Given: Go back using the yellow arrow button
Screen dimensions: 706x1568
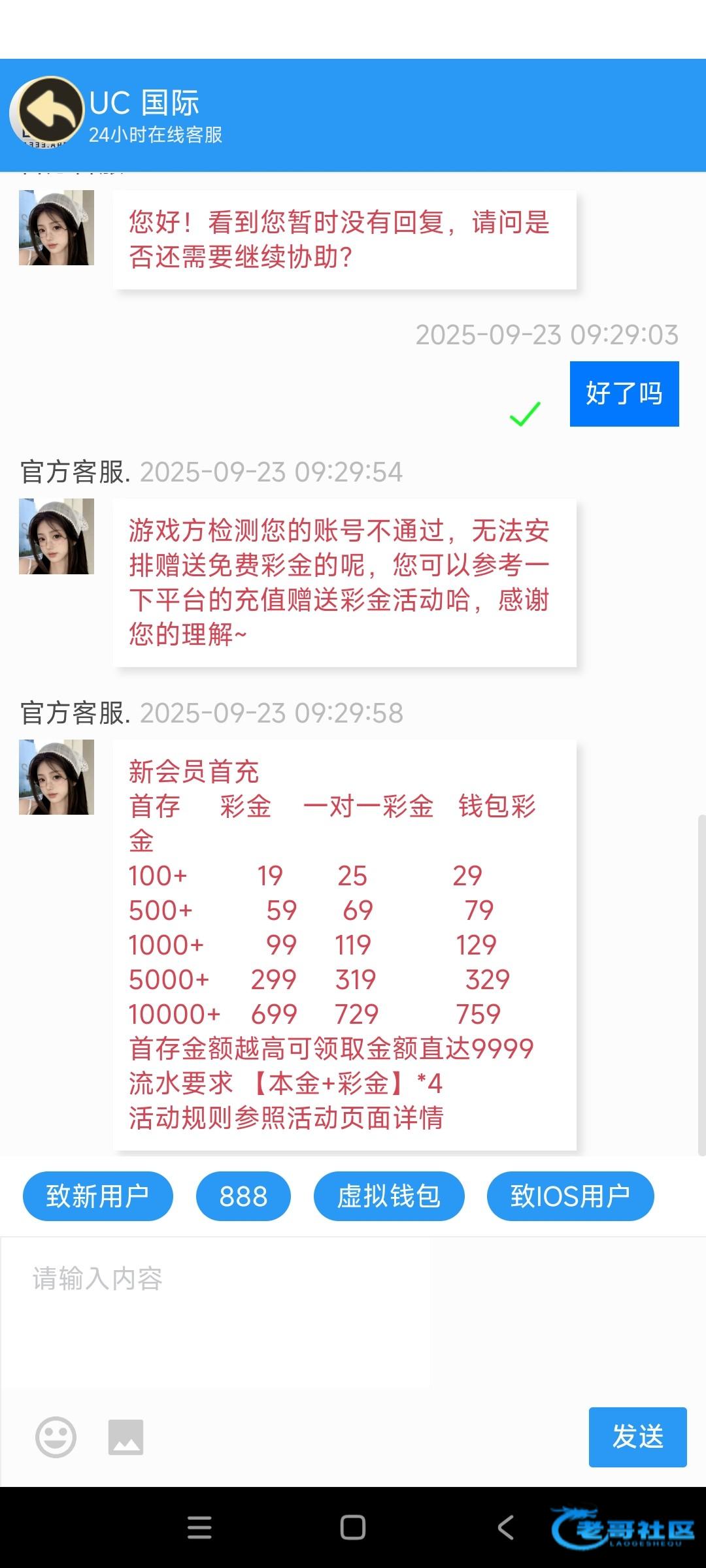Looking at the screenshot, I should (51, 112).
